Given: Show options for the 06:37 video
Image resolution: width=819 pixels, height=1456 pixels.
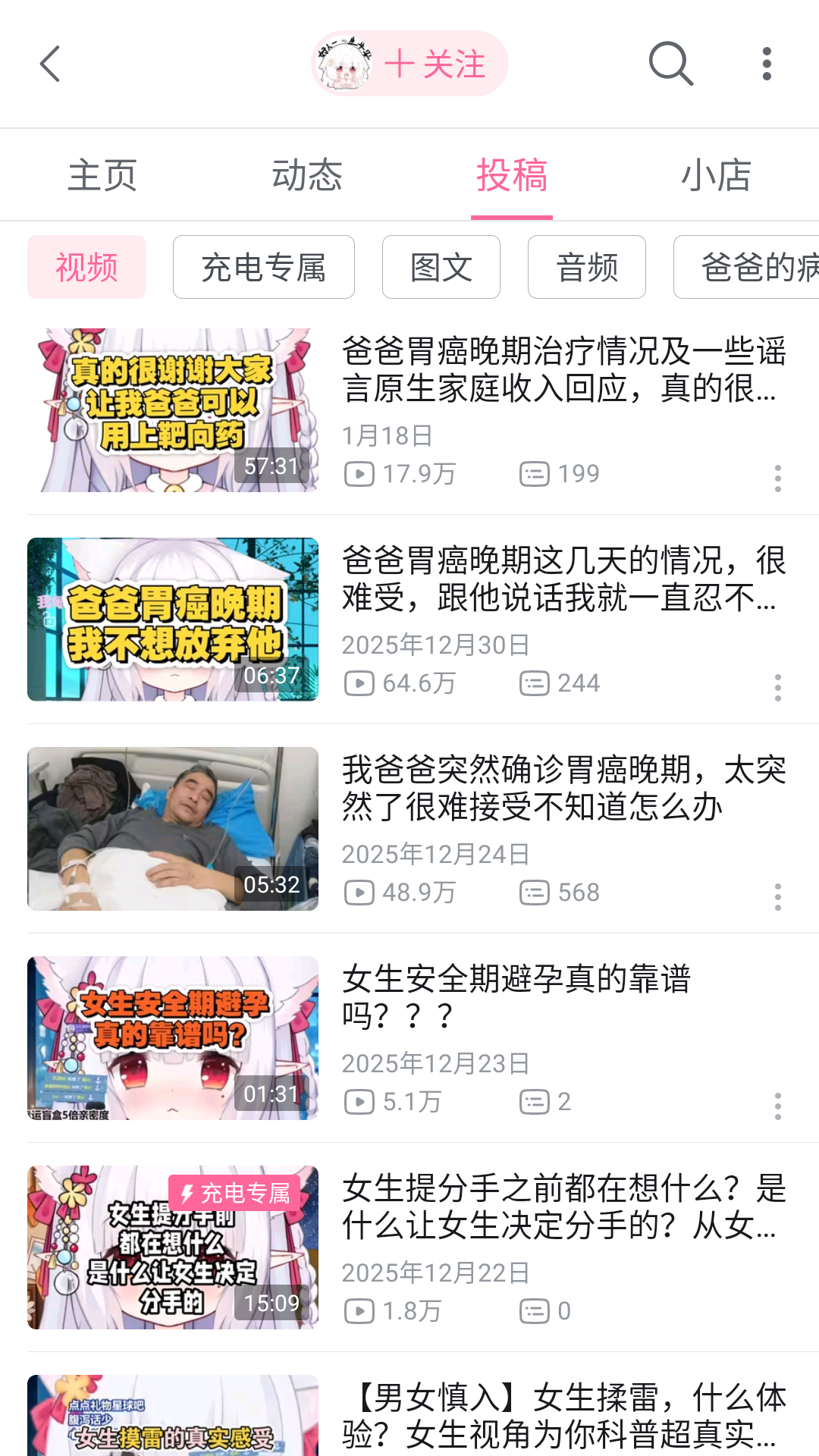Looking at the screenshot, I should coord(777,688).
